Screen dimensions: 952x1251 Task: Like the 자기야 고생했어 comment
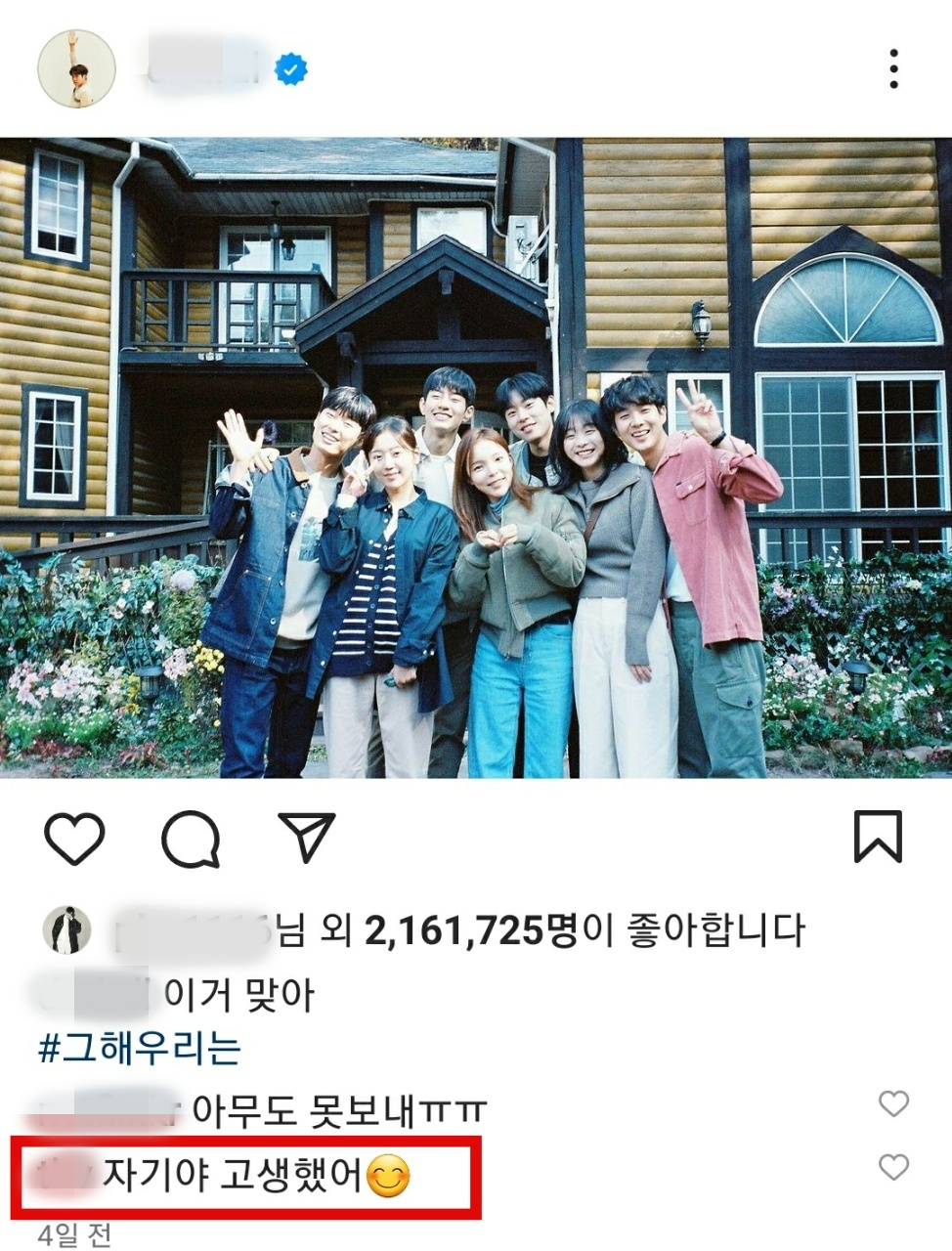click(x=893, y=1167)
